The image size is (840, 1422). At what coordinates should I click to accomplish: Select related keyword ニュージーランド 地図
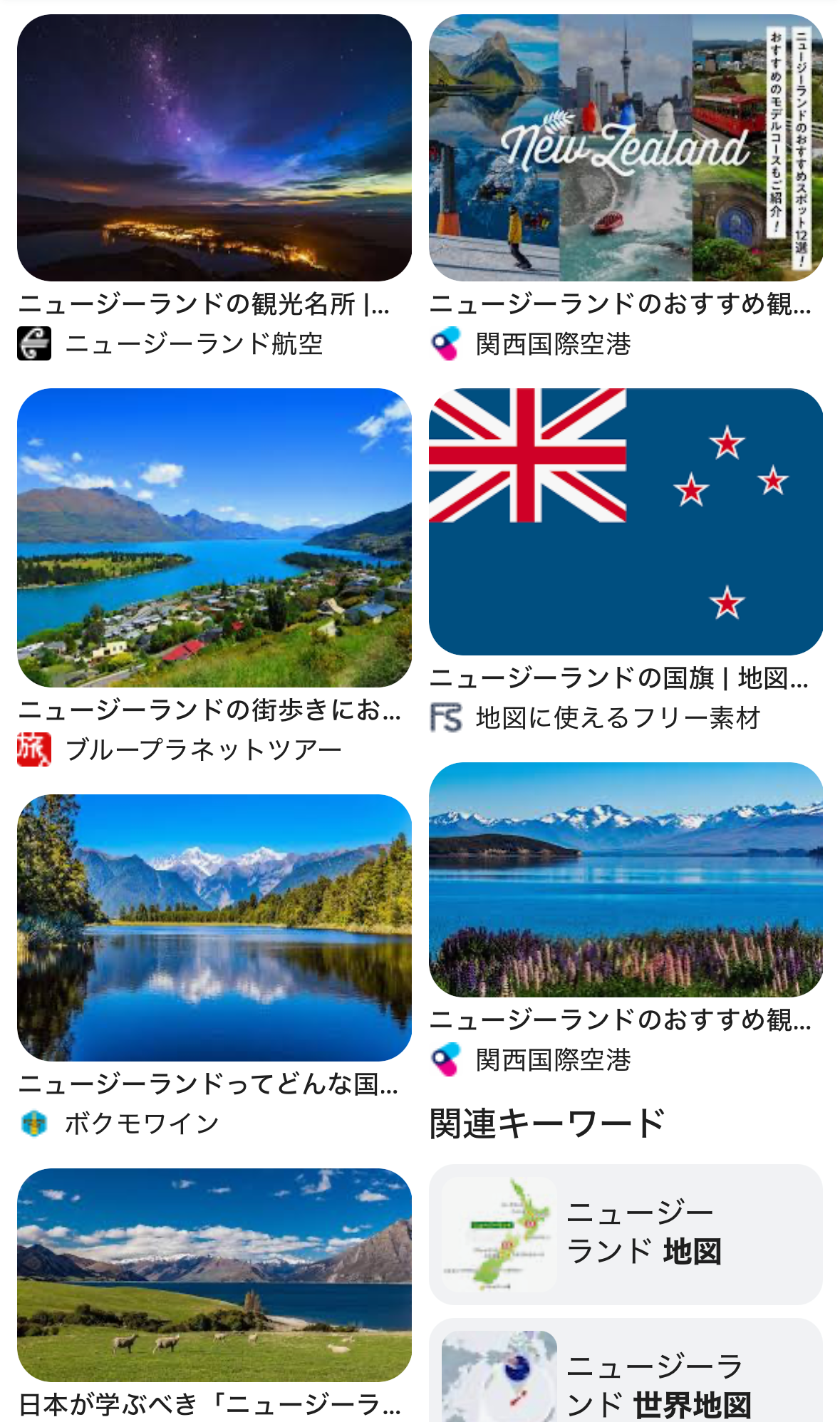coord(626,1235)
